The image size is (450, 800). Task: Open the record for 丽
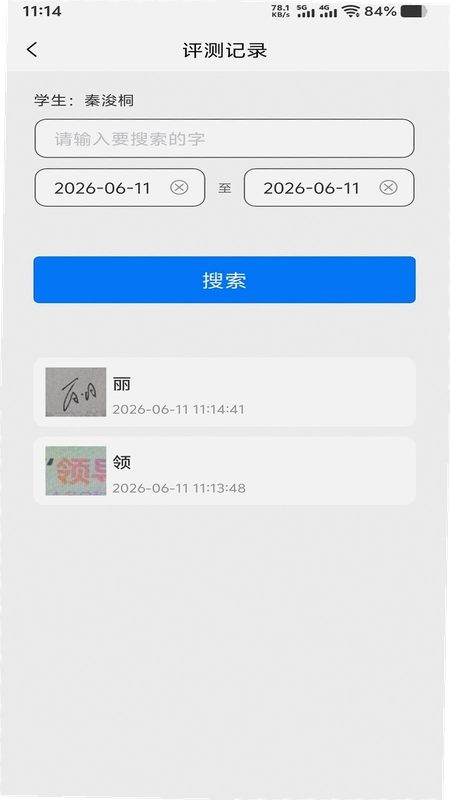pyautogui.click(x=224, y=392)
